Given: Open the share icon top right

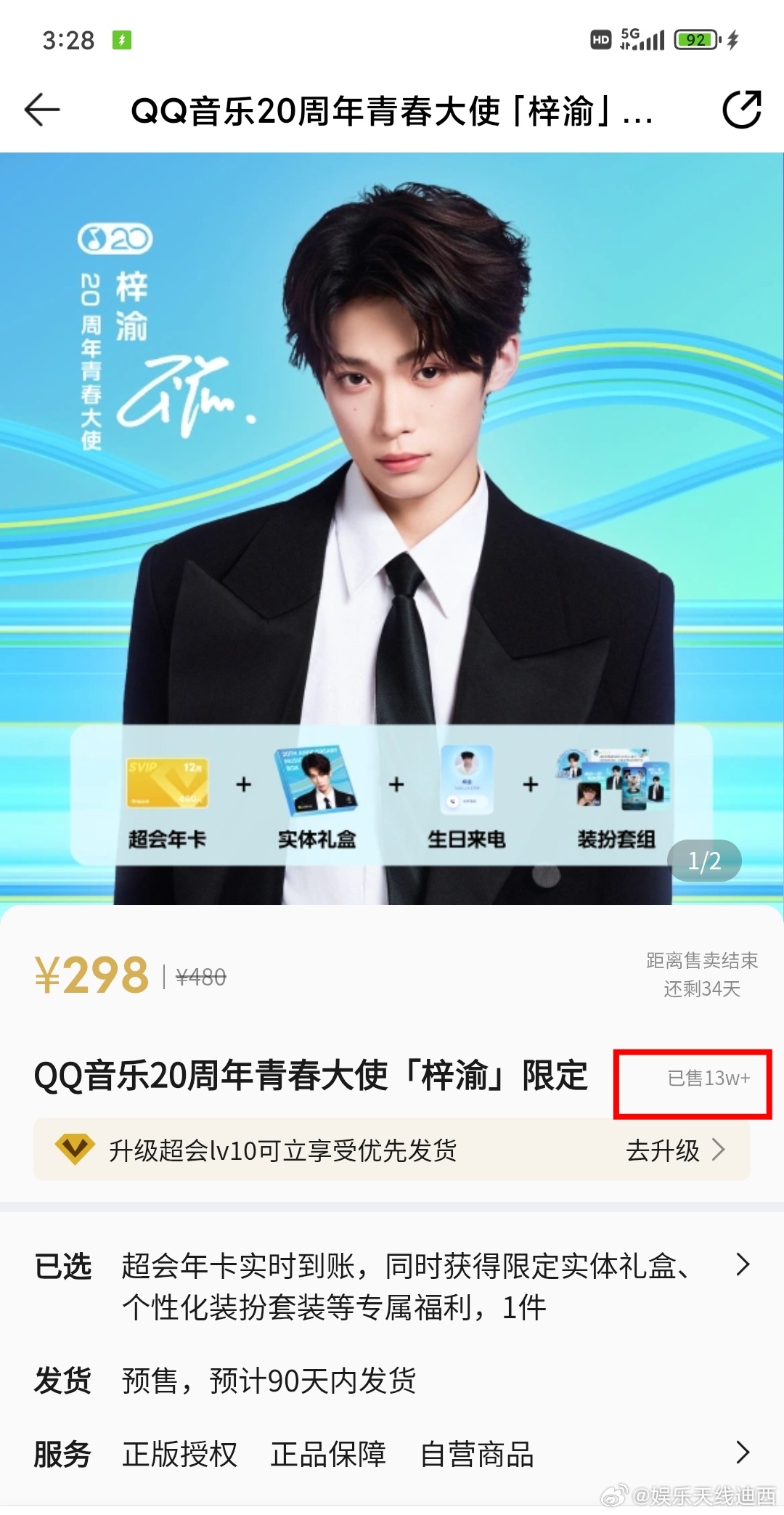Looking at the screenshot, I should click(741, 110).
